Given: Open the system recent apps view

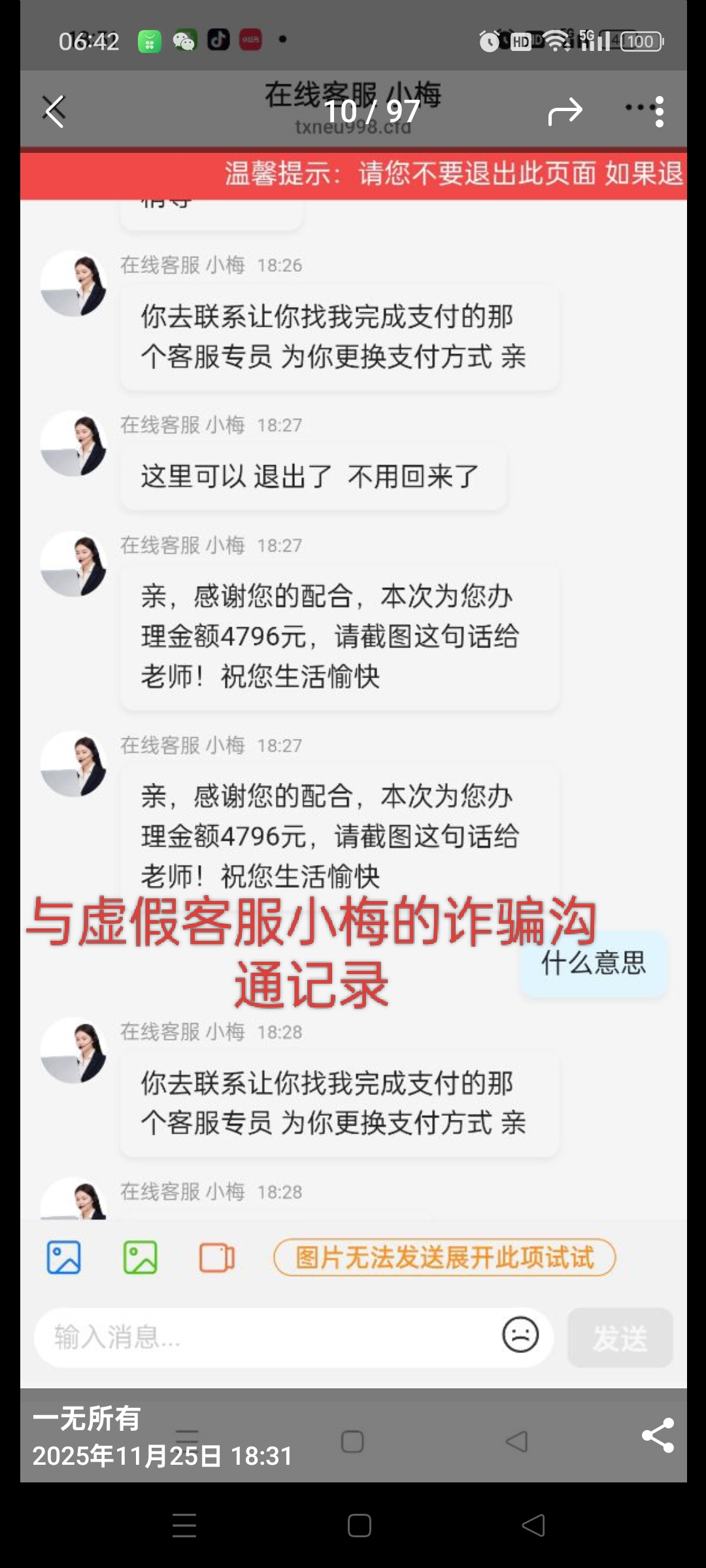Looking at the screenshot, I should [x=184, y=1526].
